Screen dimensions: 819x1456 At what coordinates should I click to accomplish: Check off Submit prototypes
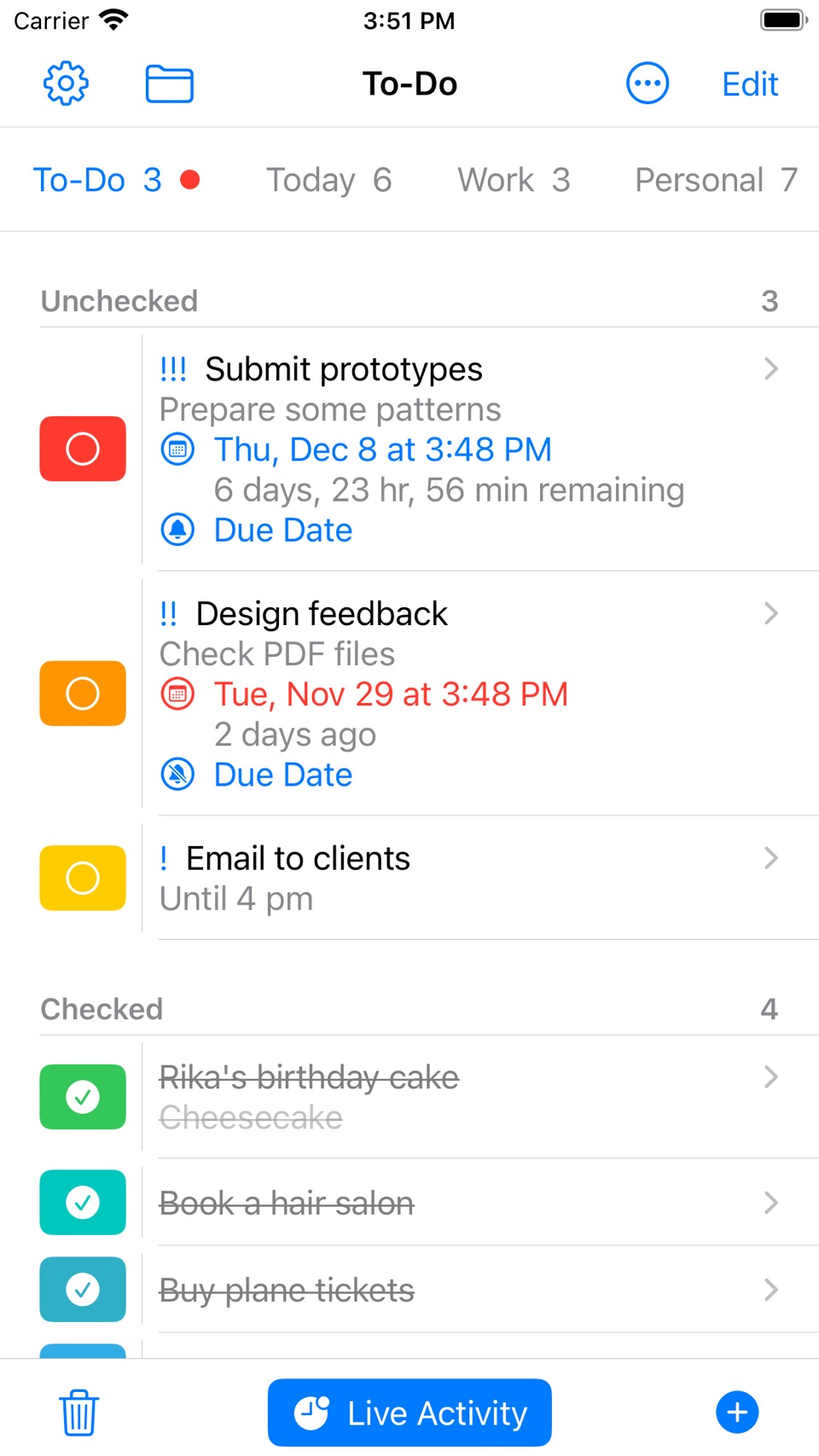point(83,449)
